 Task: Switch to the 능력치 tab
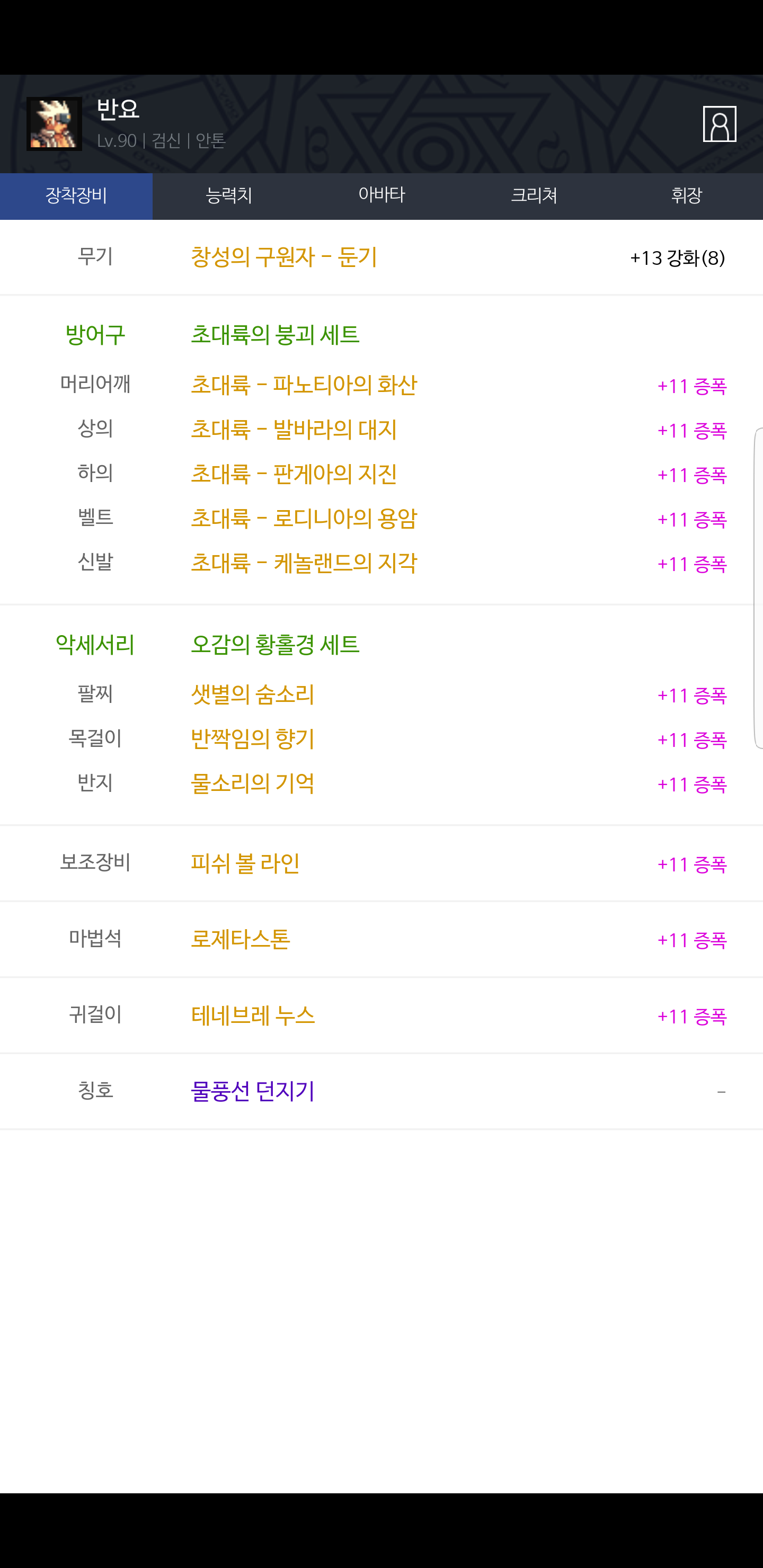pos(229,196)
